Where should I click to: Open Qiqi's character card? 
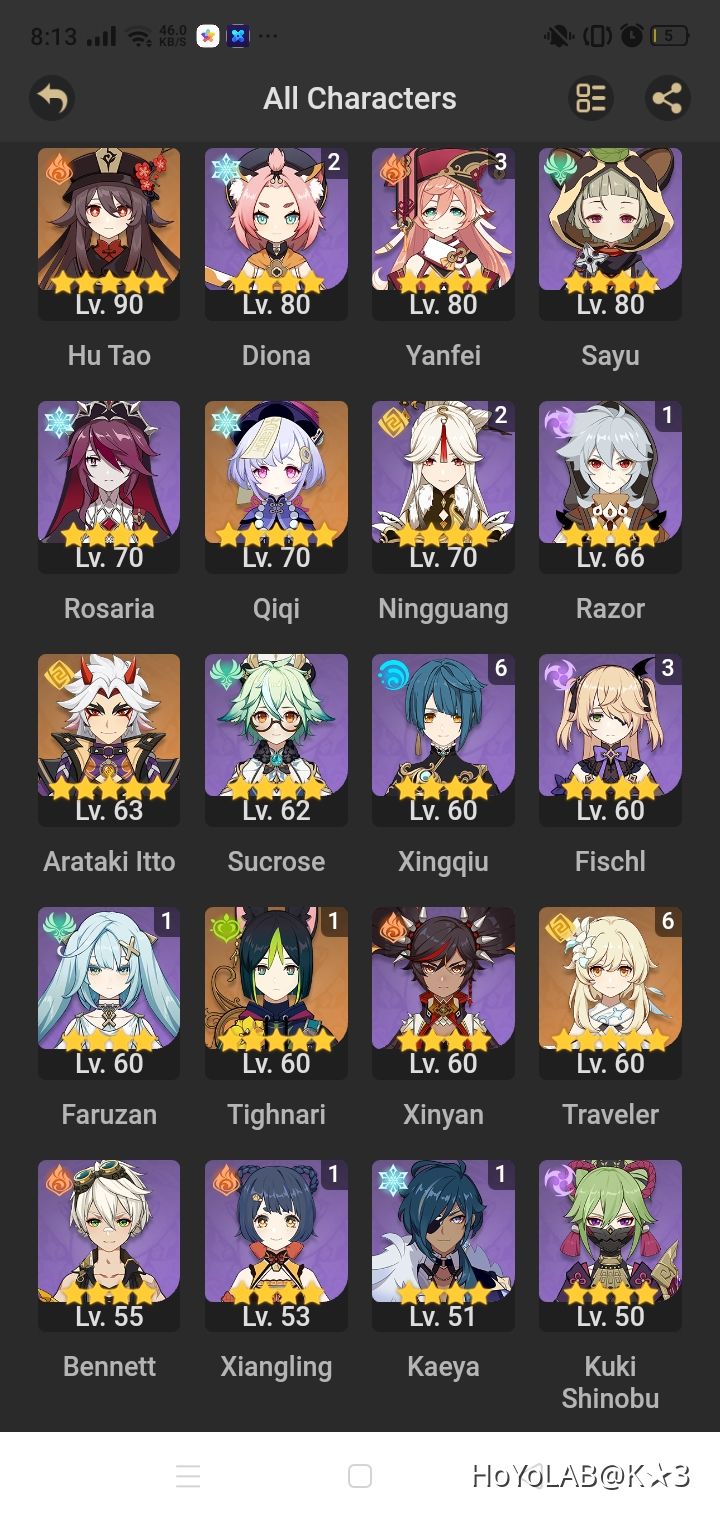point(275,485)
